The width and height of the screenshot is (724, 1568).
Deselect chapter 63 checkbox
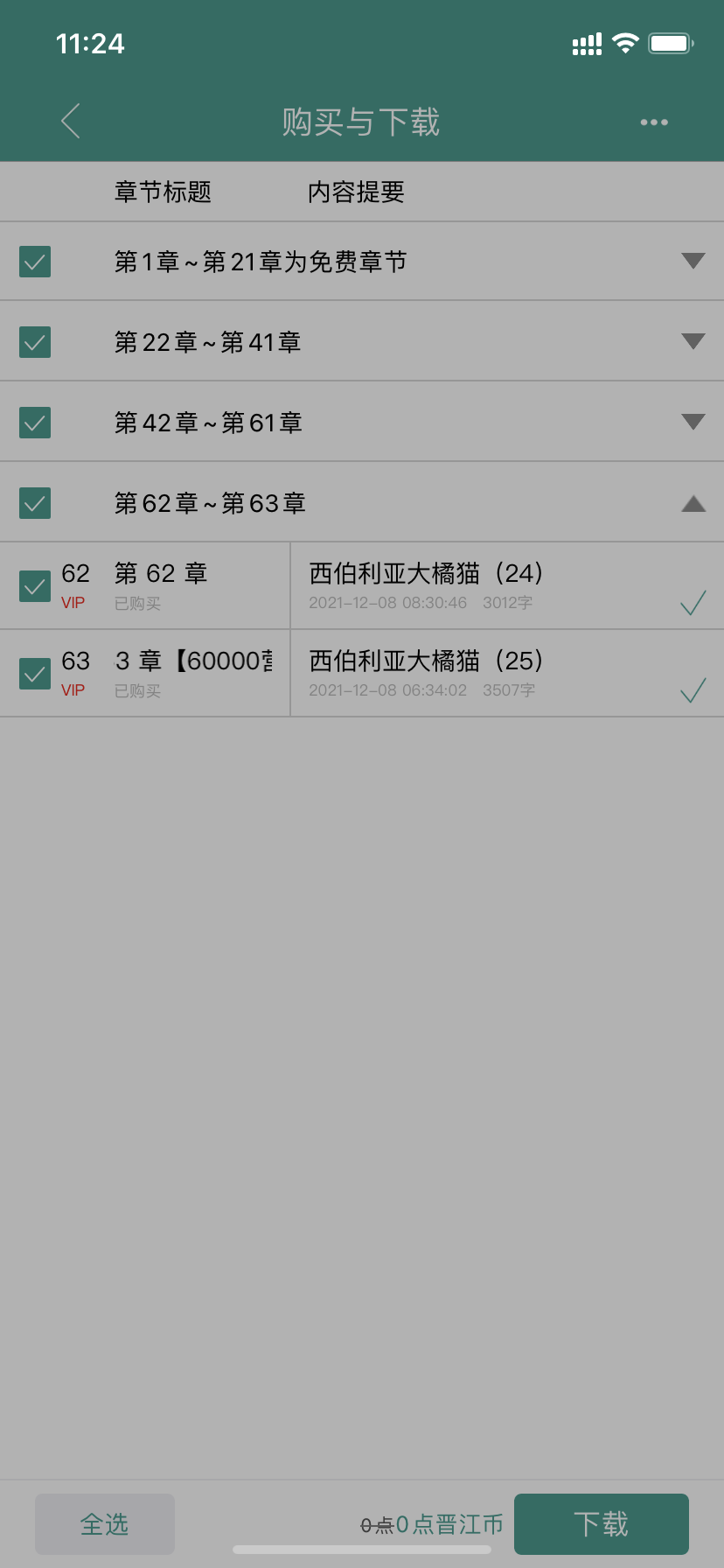tap(35, 674)
